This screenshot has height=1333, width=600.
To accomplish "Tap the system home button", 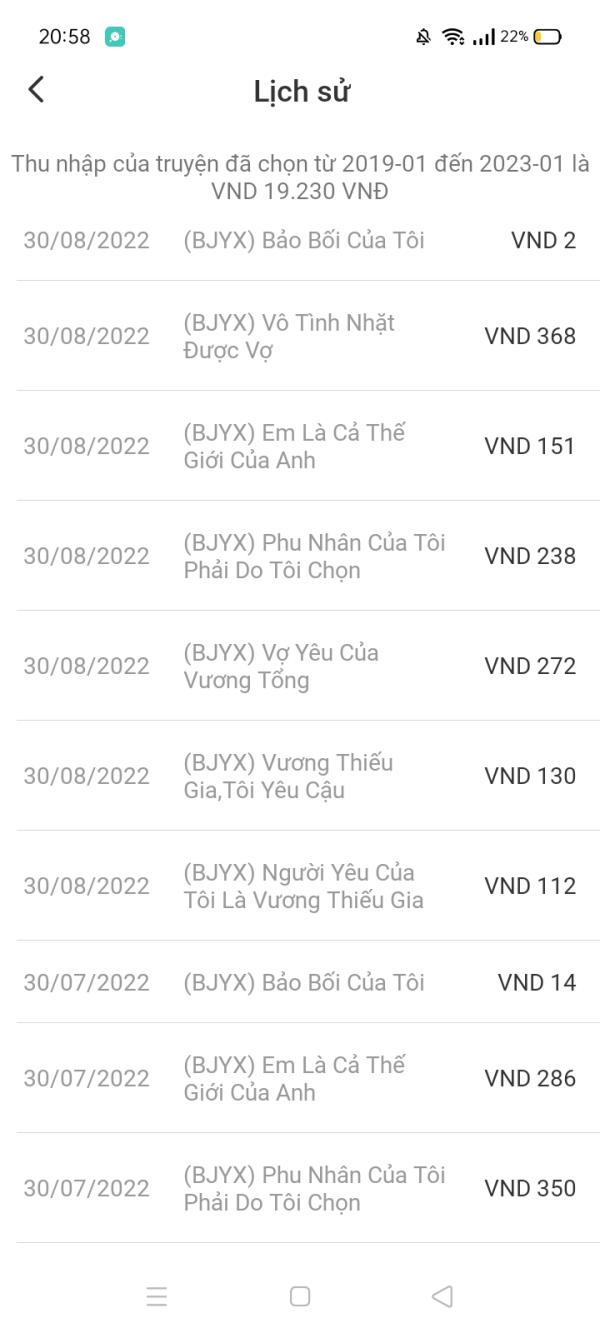I will point(299,1296).
